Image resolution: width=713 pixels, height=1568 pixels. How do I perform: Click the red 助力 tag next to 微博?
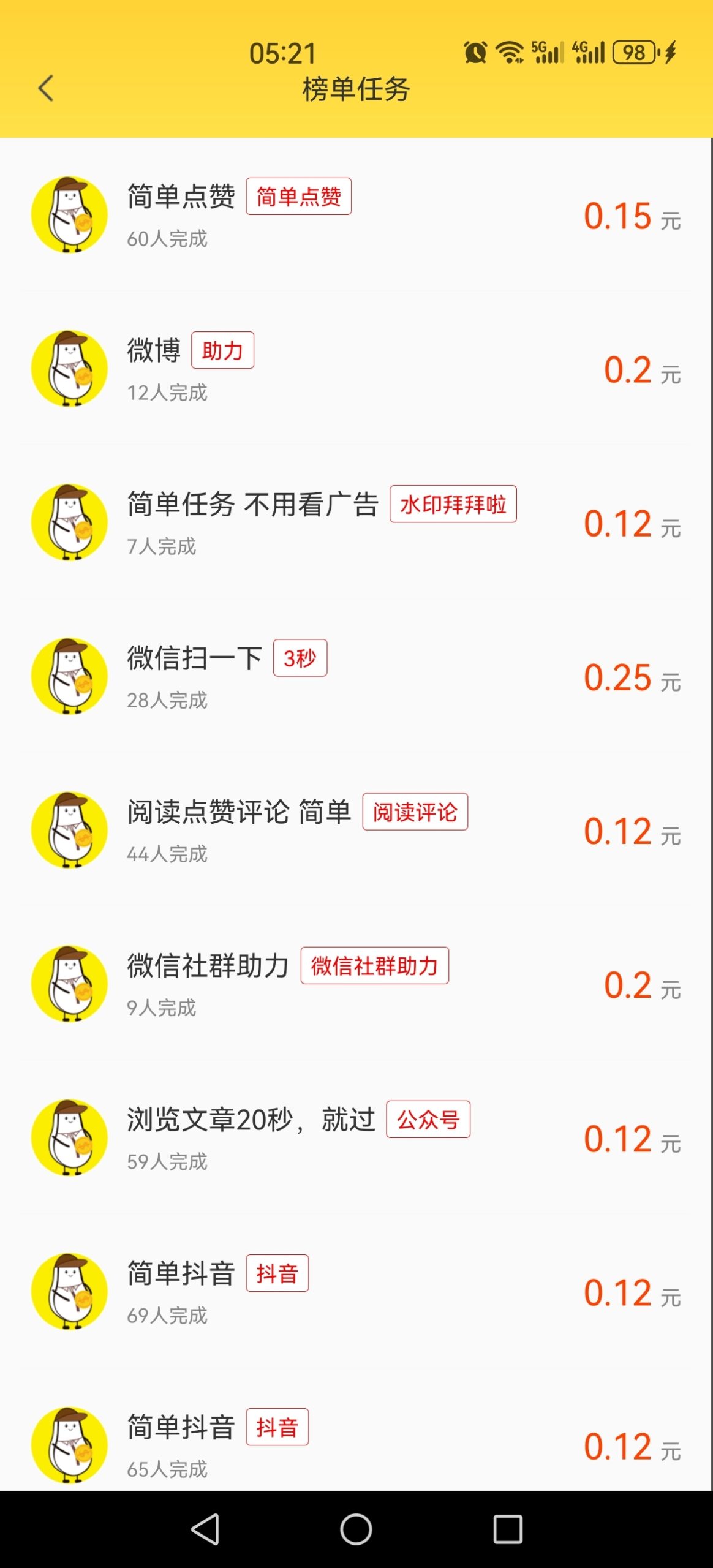click(222, 350)
